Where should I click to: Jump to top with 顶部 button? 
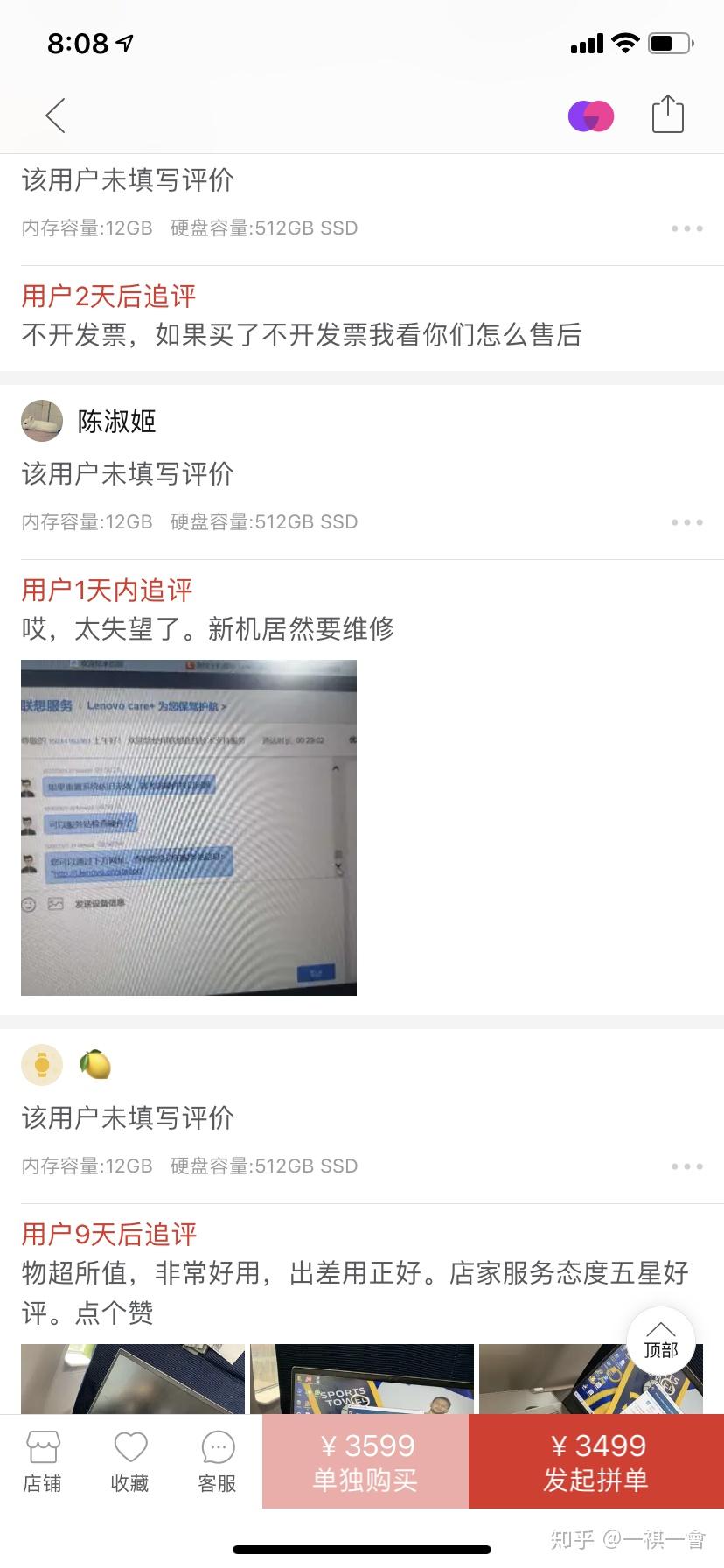pyautogui.click(x=660, y=1340)
